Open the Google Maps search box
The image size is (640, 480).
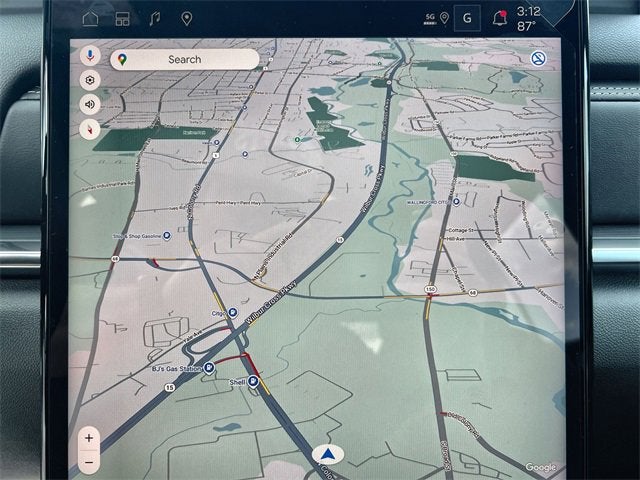click(x=184, y=59)
